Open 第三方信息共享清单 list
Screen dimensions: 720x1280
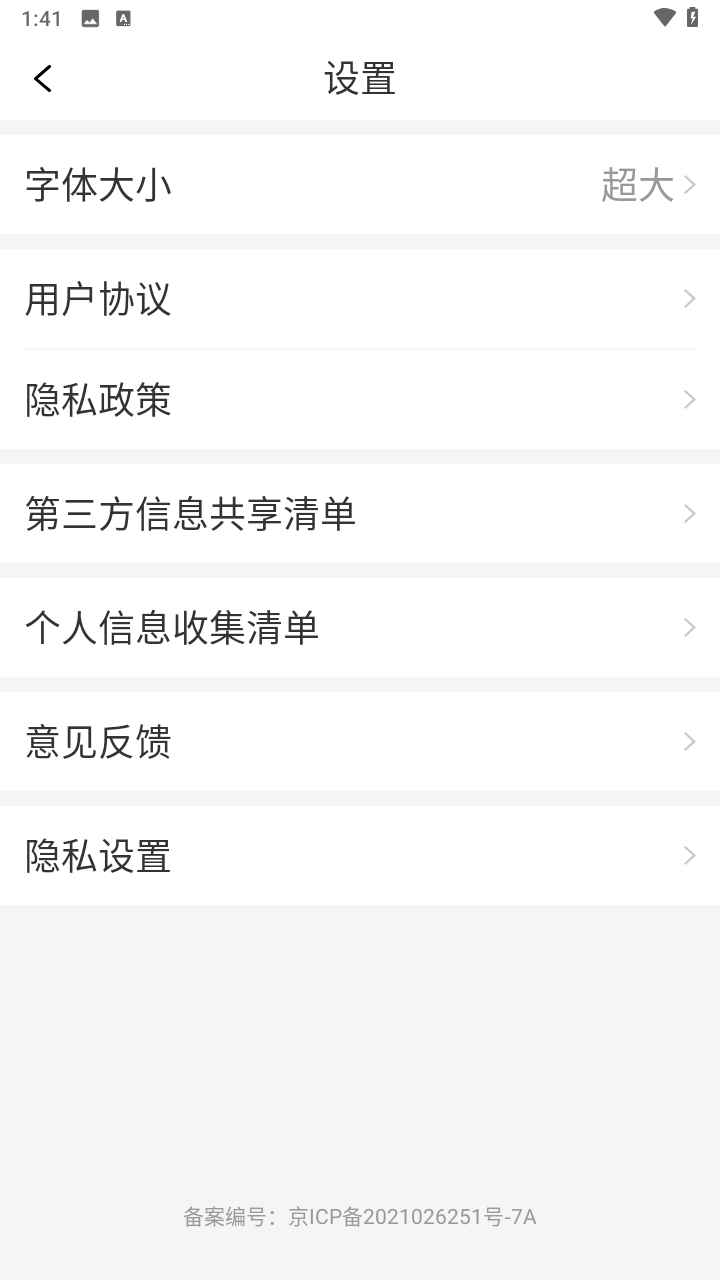click(x=360, y=514)
